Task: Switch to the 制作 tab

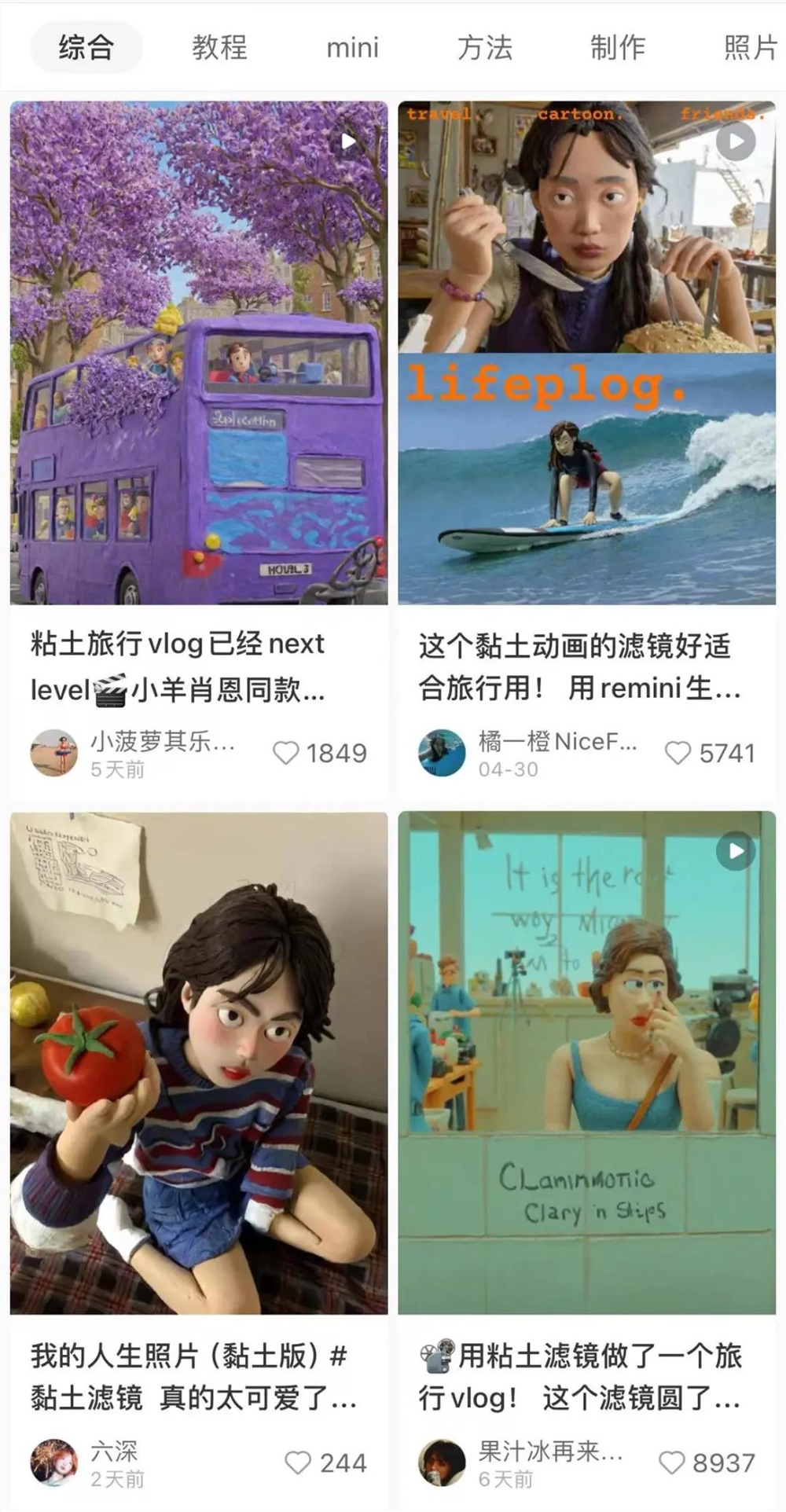Action: (617, 47)
